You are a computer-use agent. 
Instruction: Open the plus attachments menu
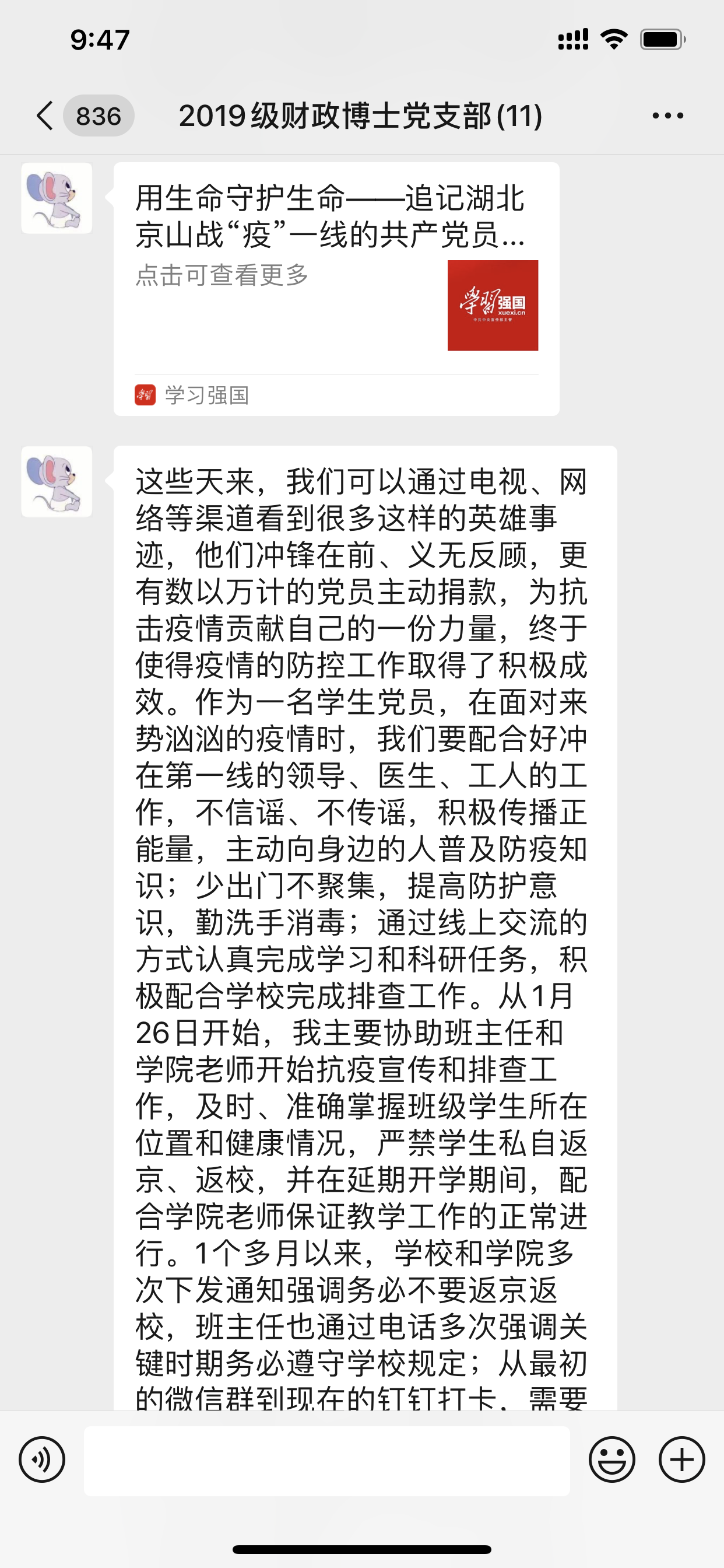click(681, 1459)
